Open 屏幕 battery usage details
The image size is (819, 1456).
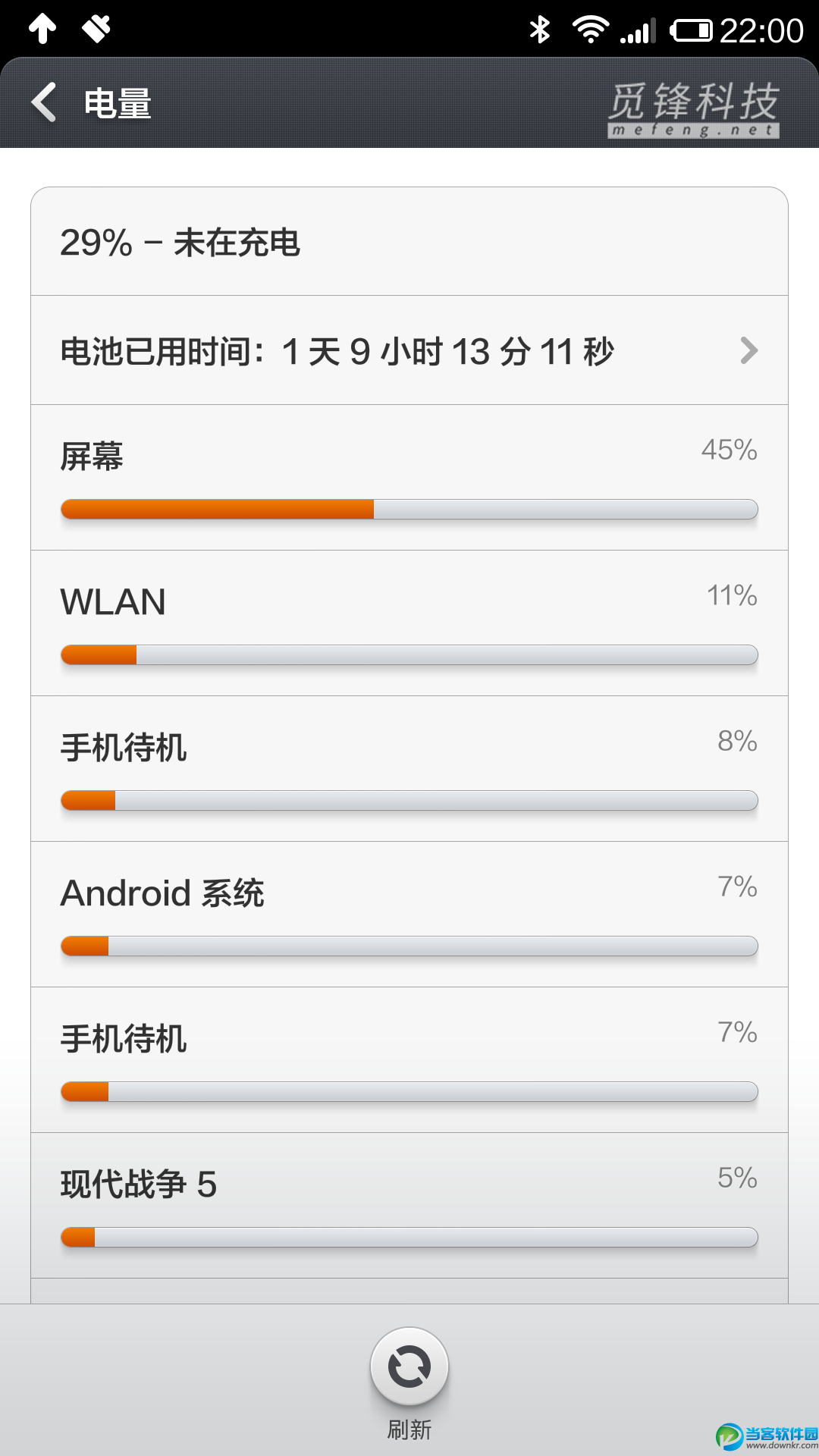click(x=409, y=478)
